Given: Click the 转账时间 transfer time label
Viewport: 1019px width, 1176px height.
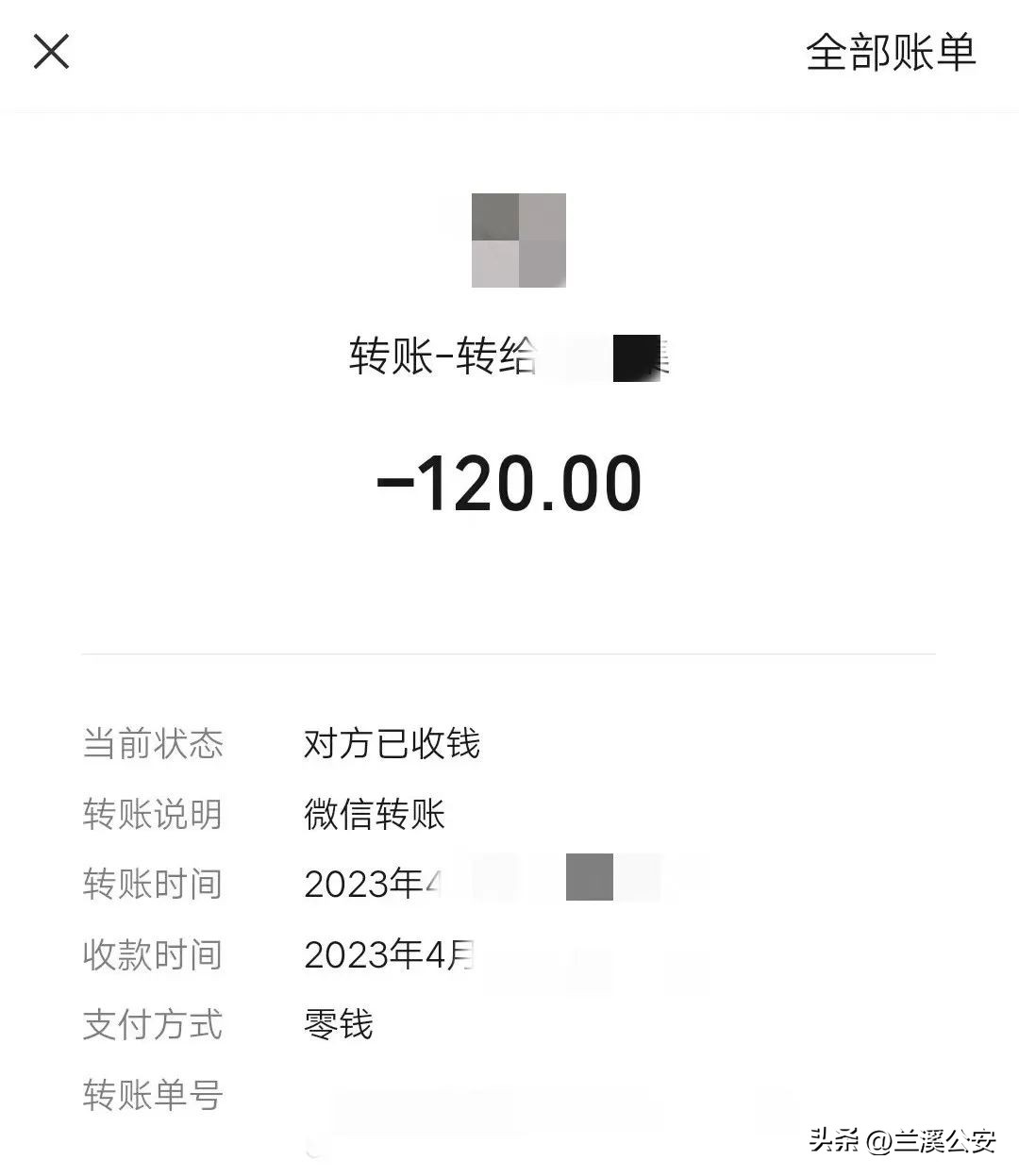Looking at the screenshot, I should tap(152, 885).
